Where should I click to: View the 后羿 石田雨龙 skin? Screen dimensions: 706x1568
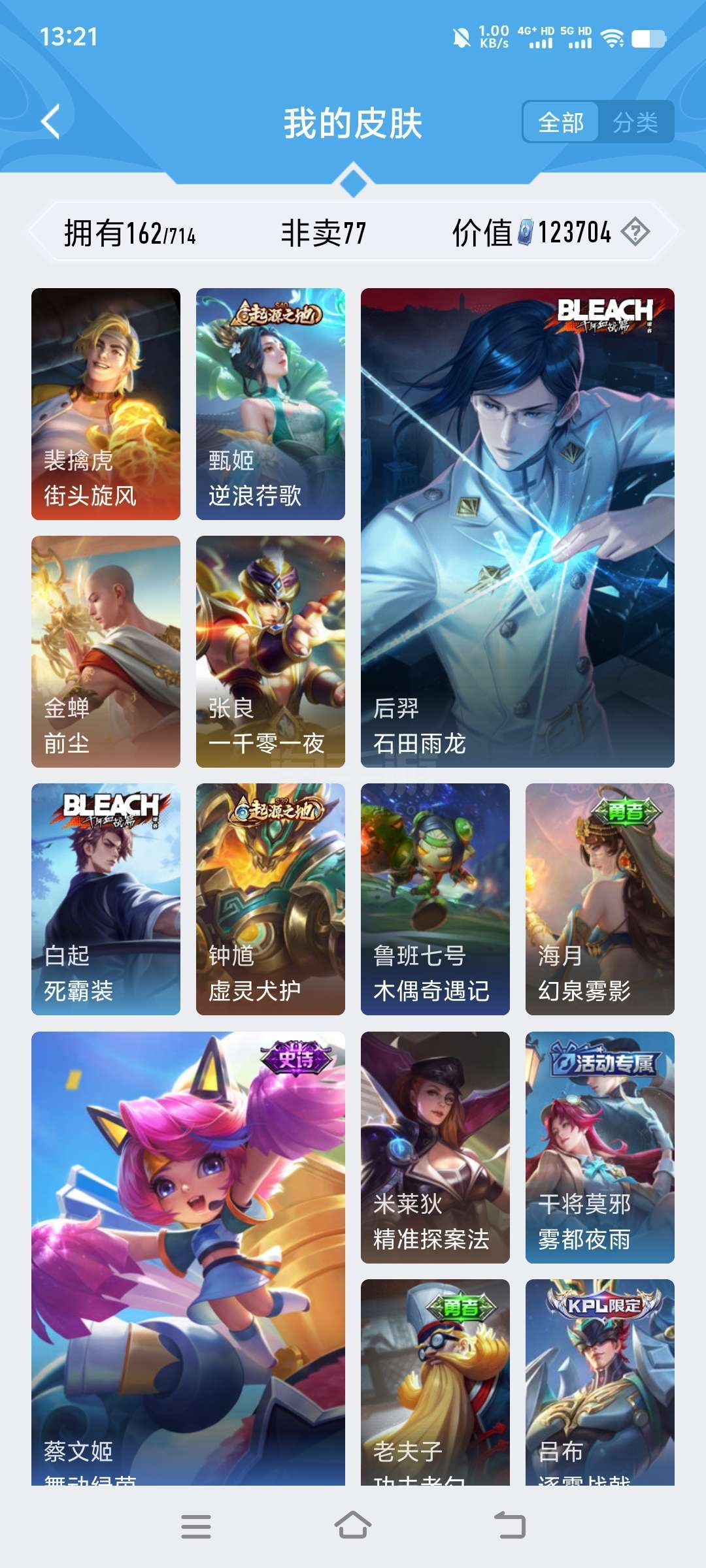tap(518, 528)
